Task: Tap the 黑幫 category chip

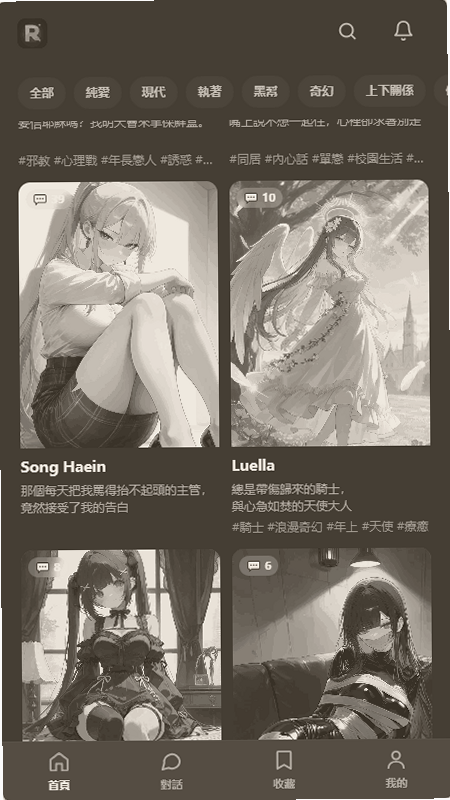Action: click(x=266, y=91)
